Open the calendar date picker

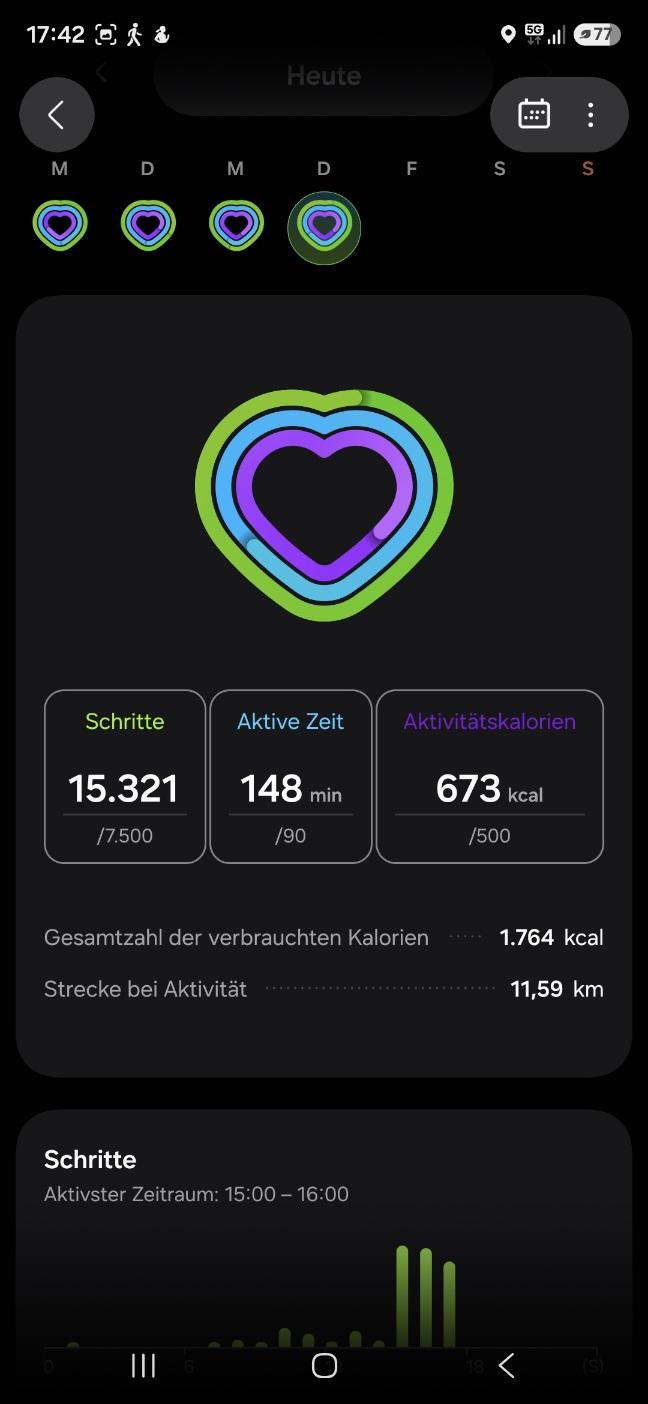[x=534, y=115]
